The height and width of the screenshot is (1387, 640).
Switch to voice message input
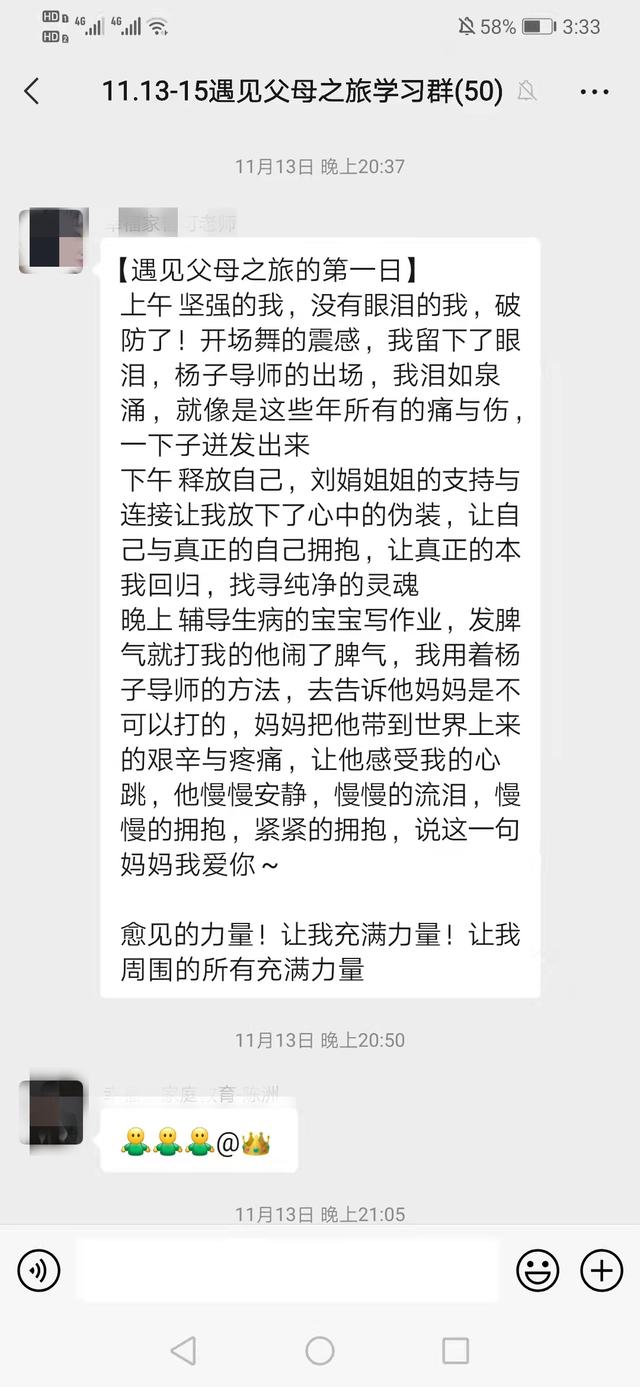(39, 1270)
